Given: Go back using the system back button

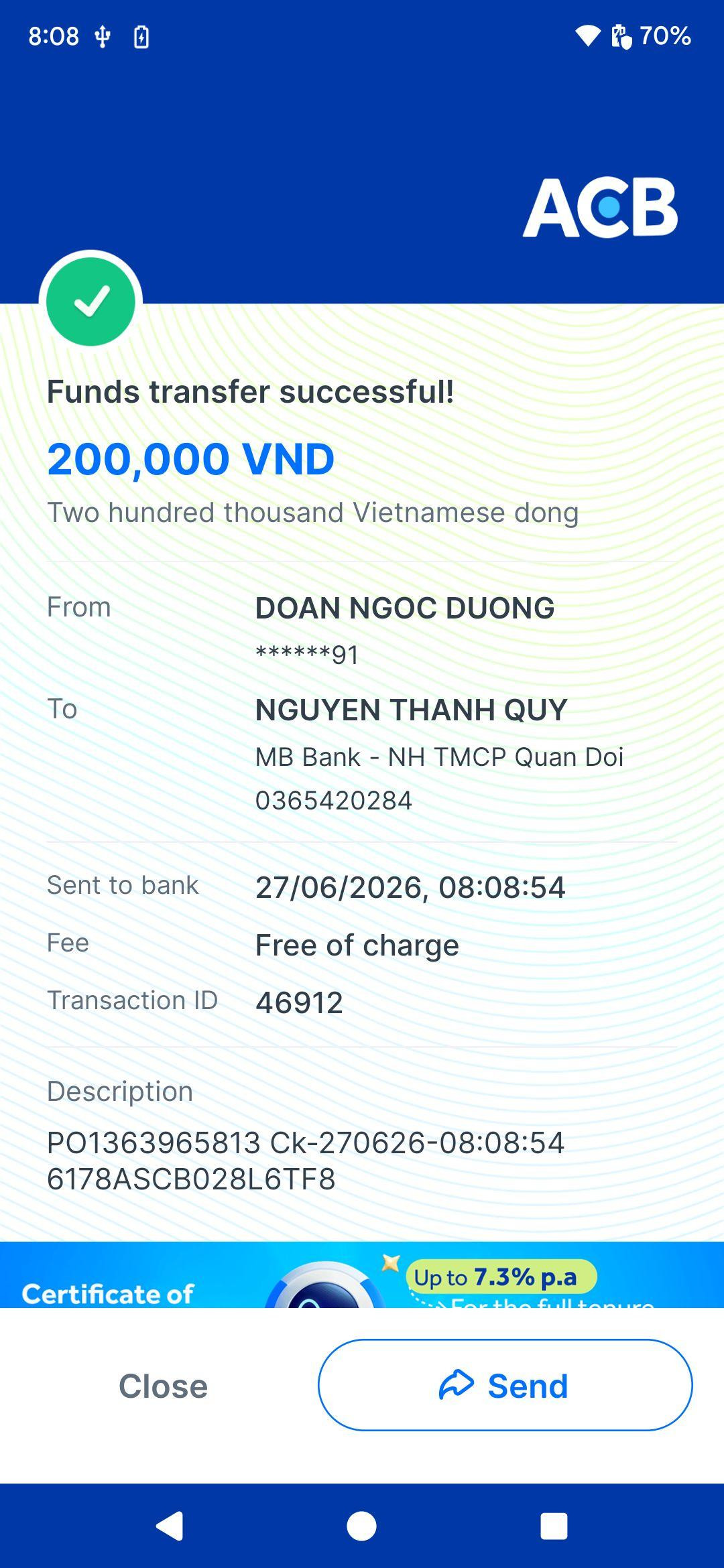Looking at the screenshot, I should [x=170, y=1526].
